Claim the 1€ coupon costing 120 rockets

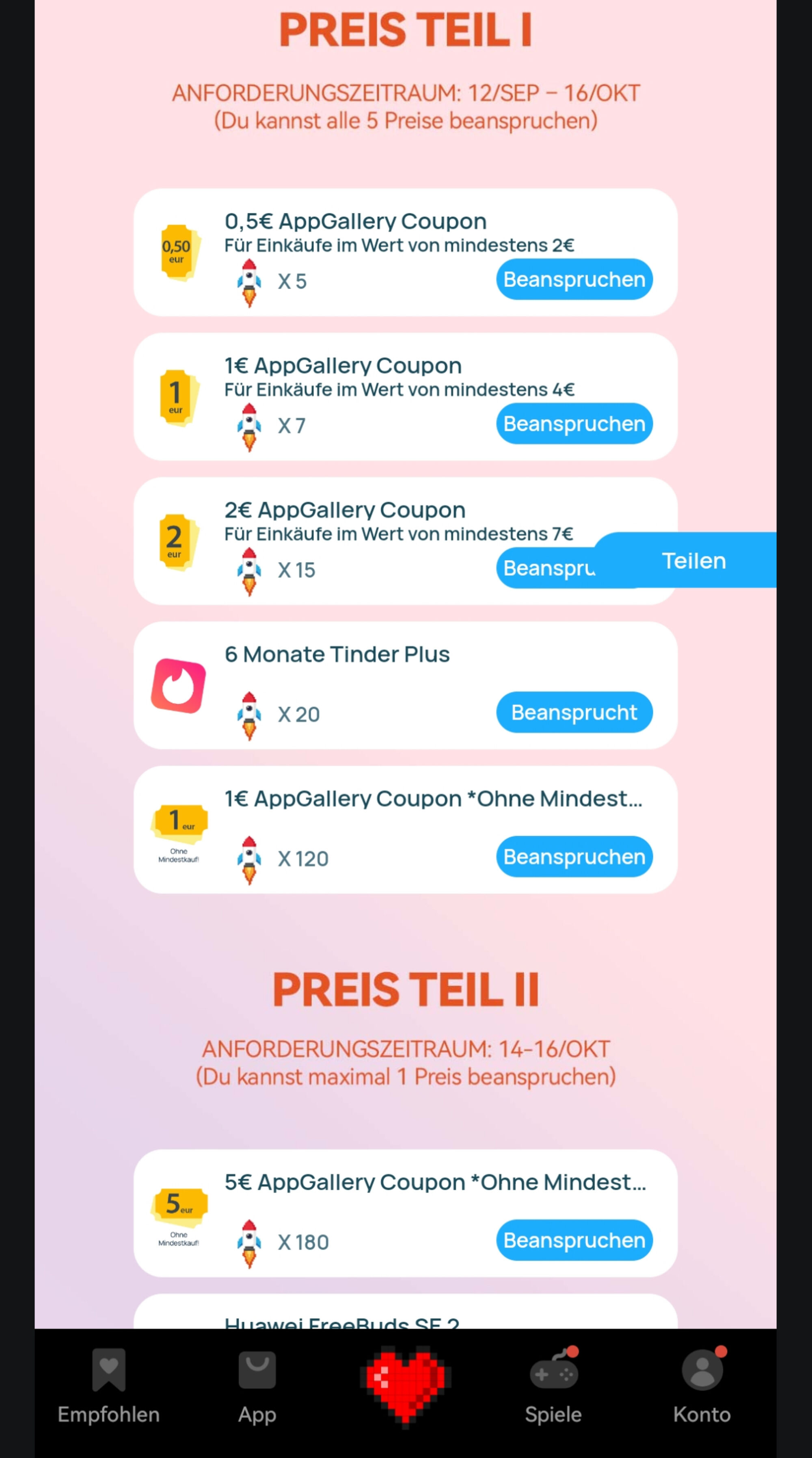[574, 856]
